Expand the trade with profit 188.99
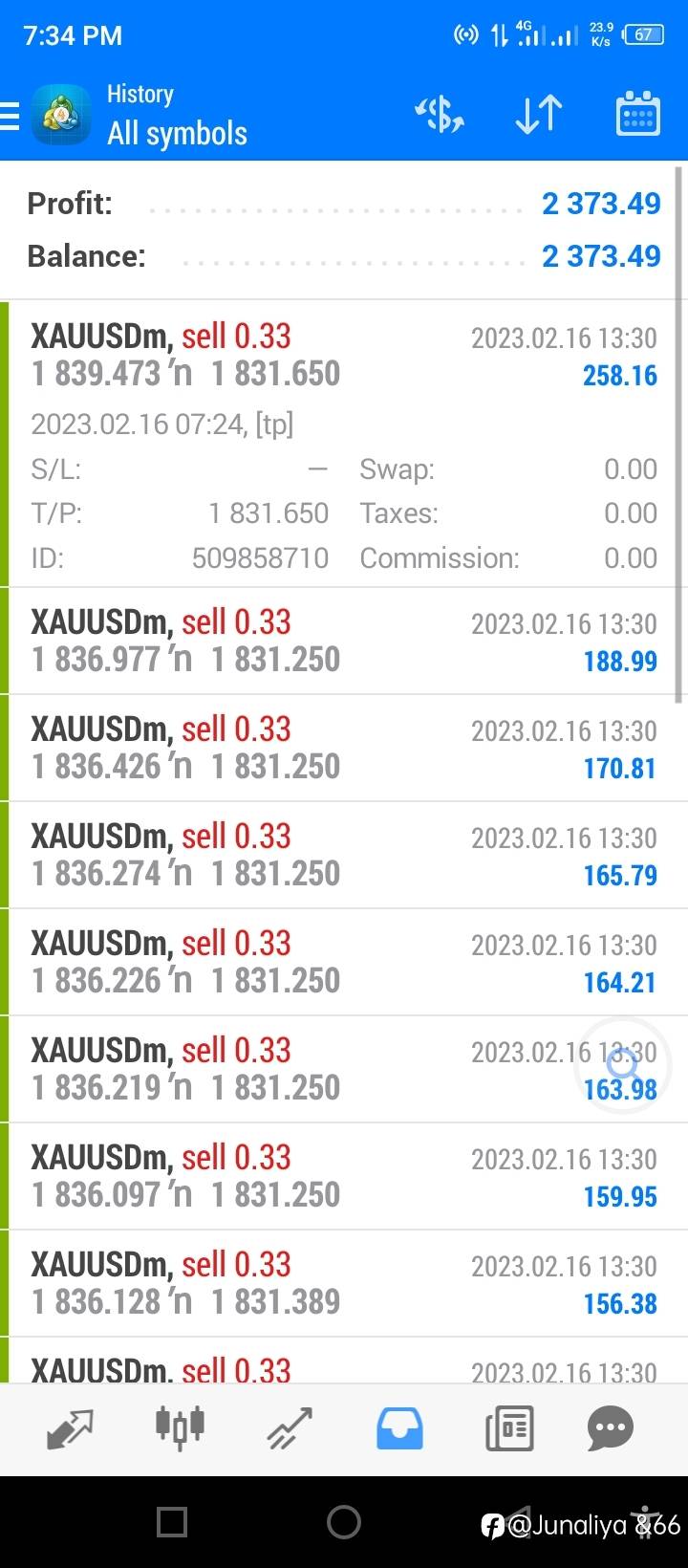Viewport: 688px width, 1568px height. pos(344,641)
